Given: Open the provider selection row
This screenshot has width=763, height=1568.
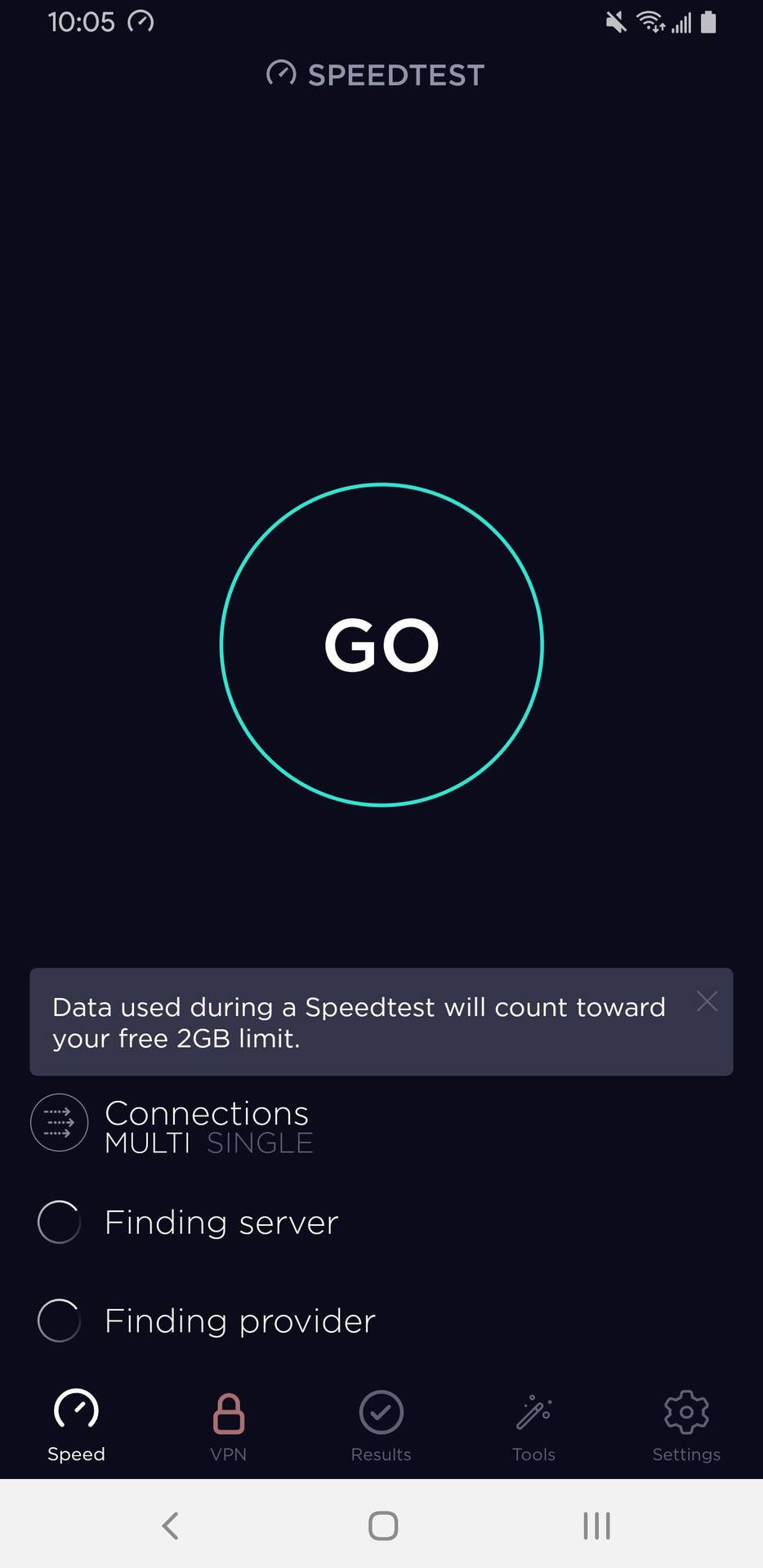Looking at the screenshot, I should tap(239, 1321).
